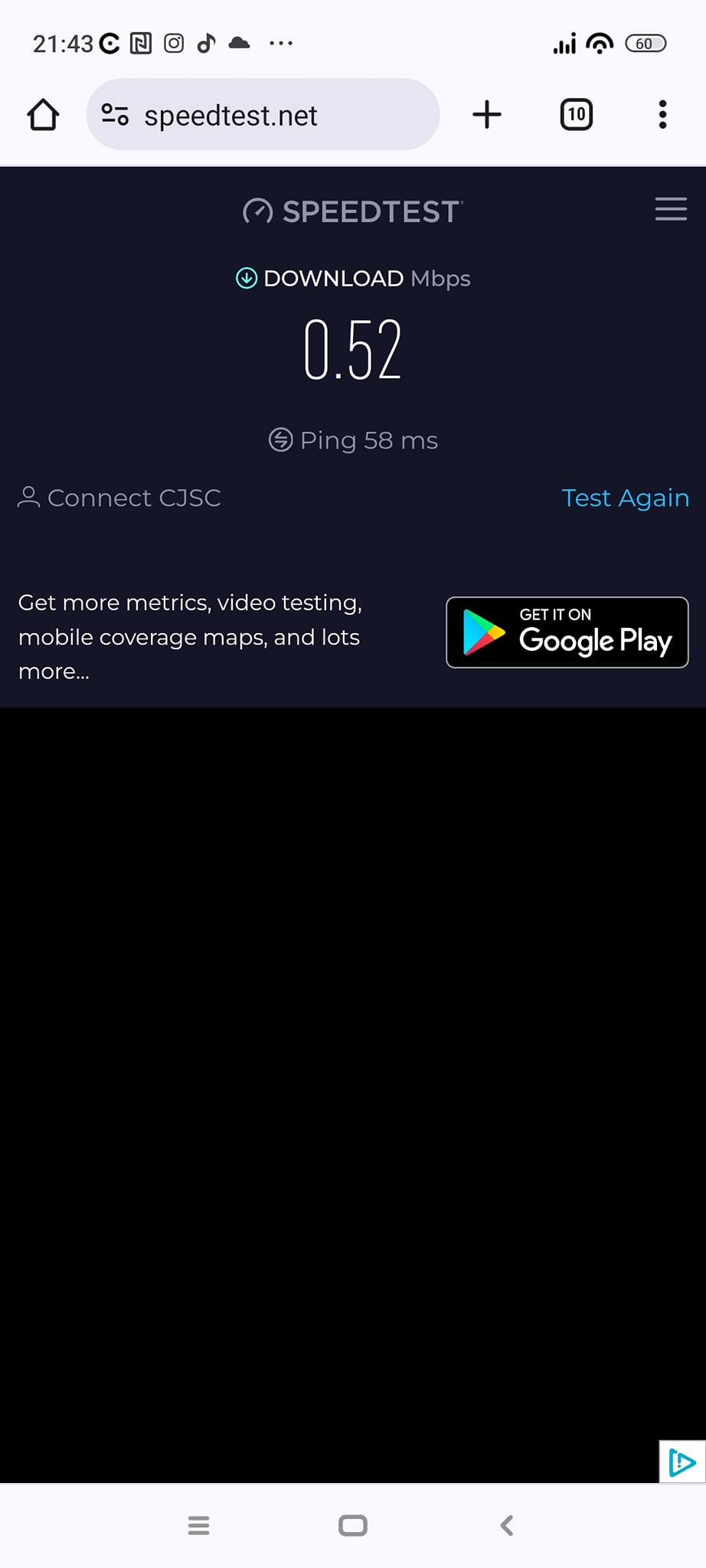706x1568 pixels.
Task: Go back using the system back button
Action: [506, 1526]
